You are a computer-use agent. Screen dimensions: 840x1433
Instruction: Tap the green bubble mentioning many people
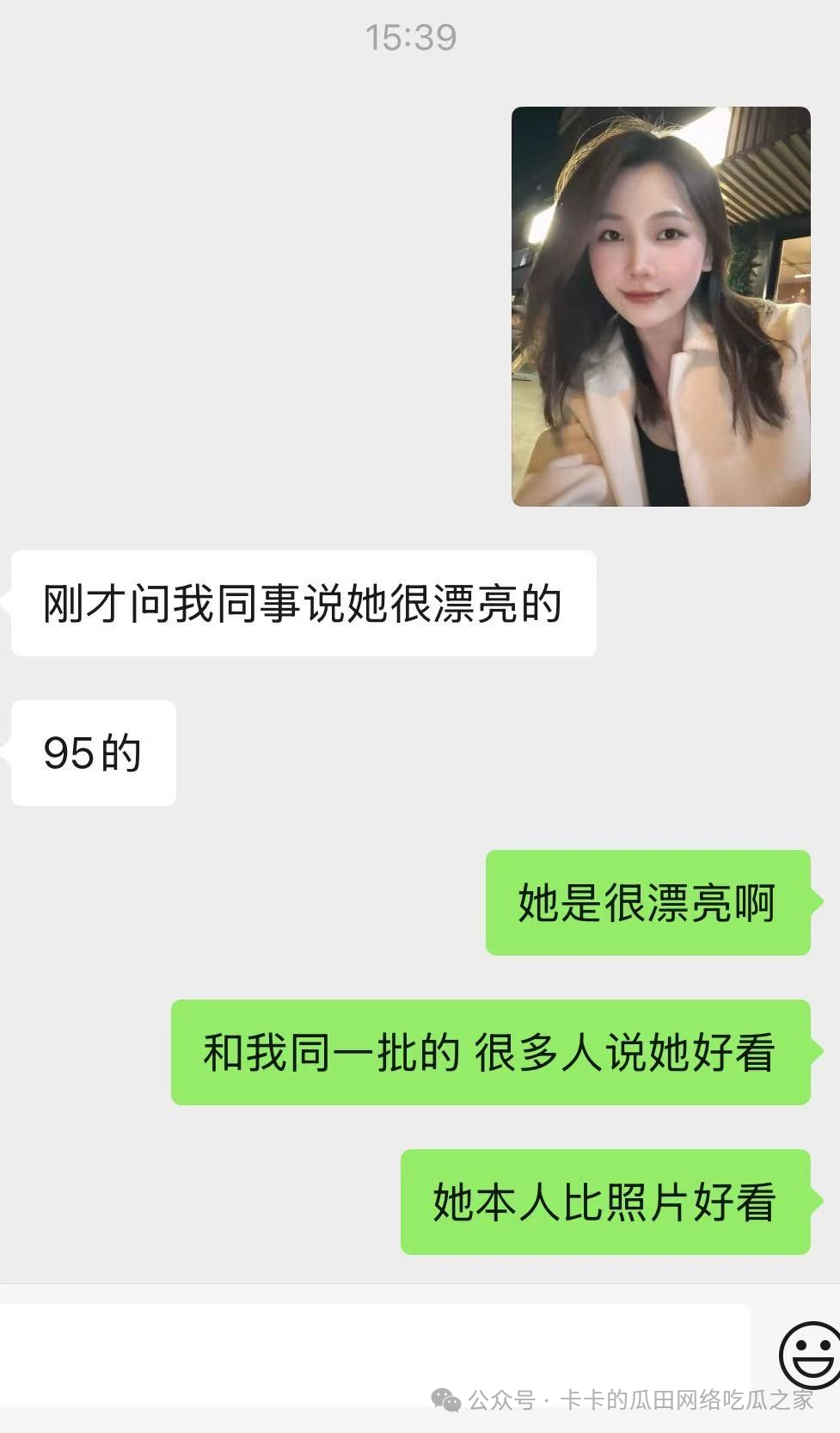pos(493,1053)
